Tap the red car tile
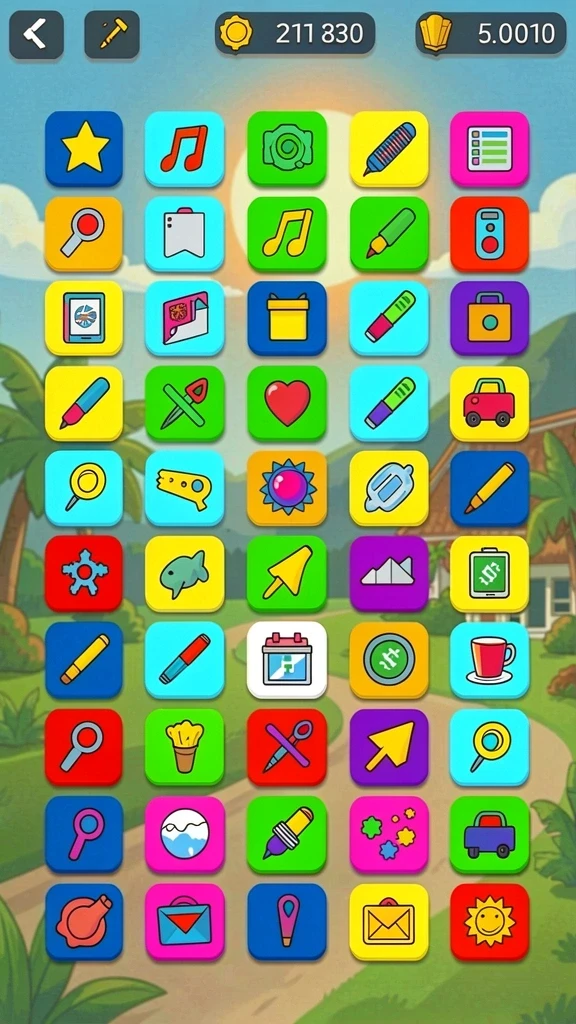The image size is (576, 1024). (489, 403)
